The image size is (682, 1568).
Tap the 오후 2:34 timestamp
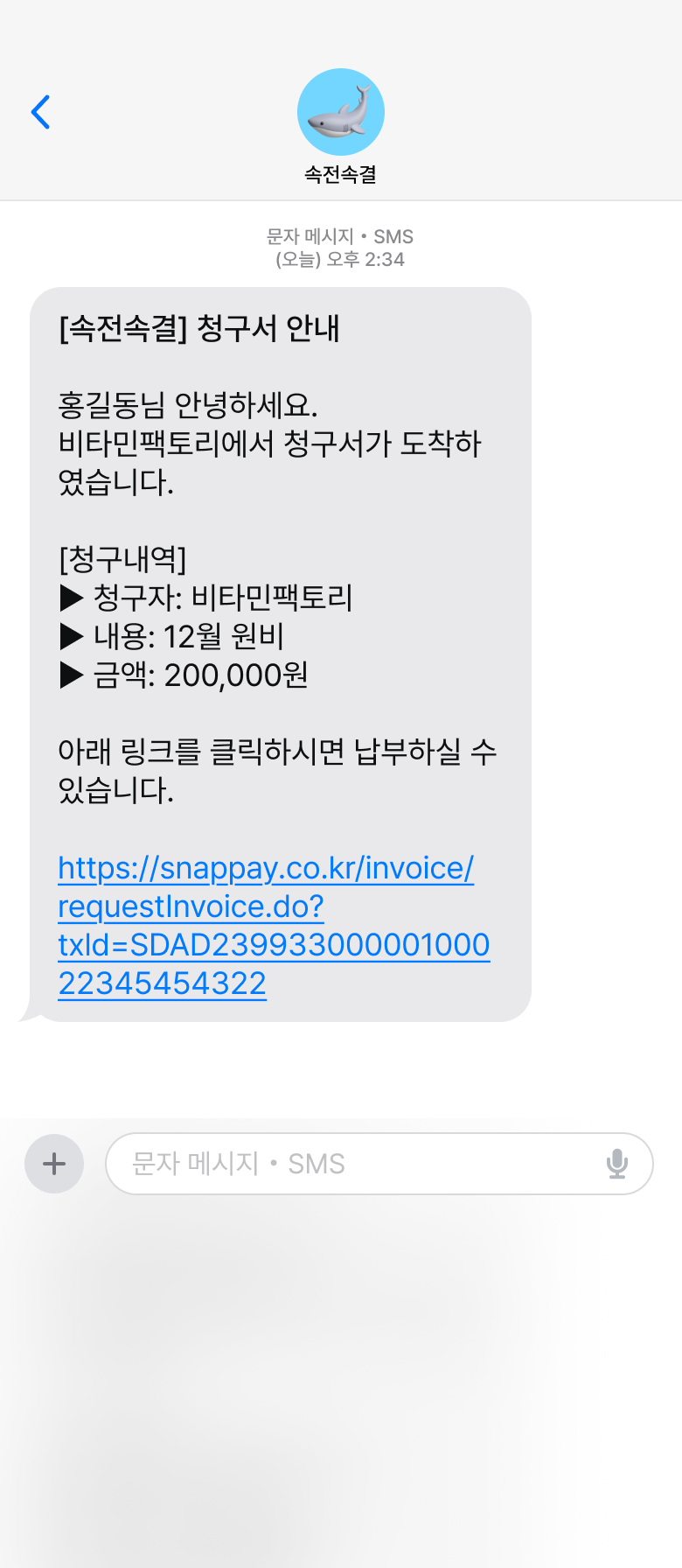(x=341, y=259)
